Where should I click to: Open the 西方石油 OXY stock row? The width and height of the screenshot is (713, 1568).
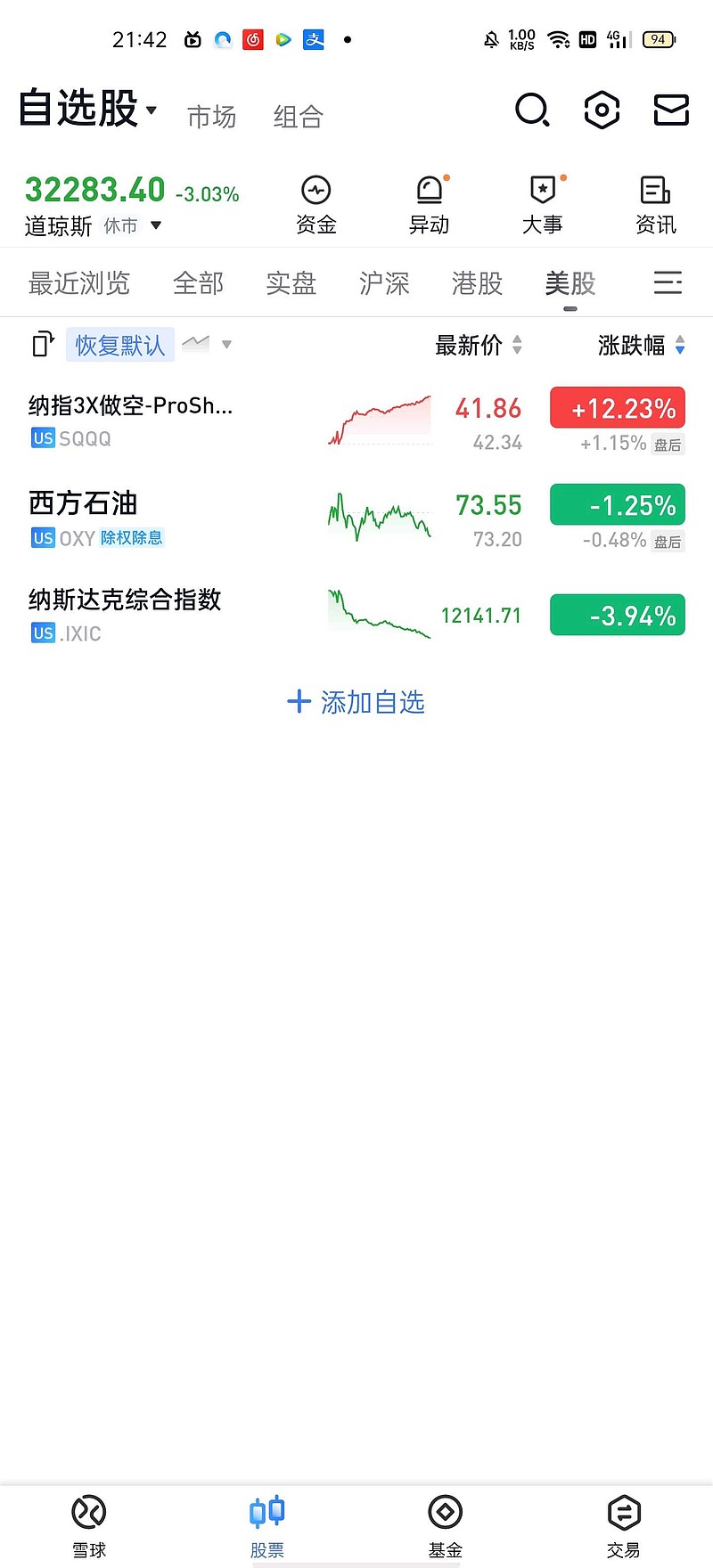coord(356,519)
